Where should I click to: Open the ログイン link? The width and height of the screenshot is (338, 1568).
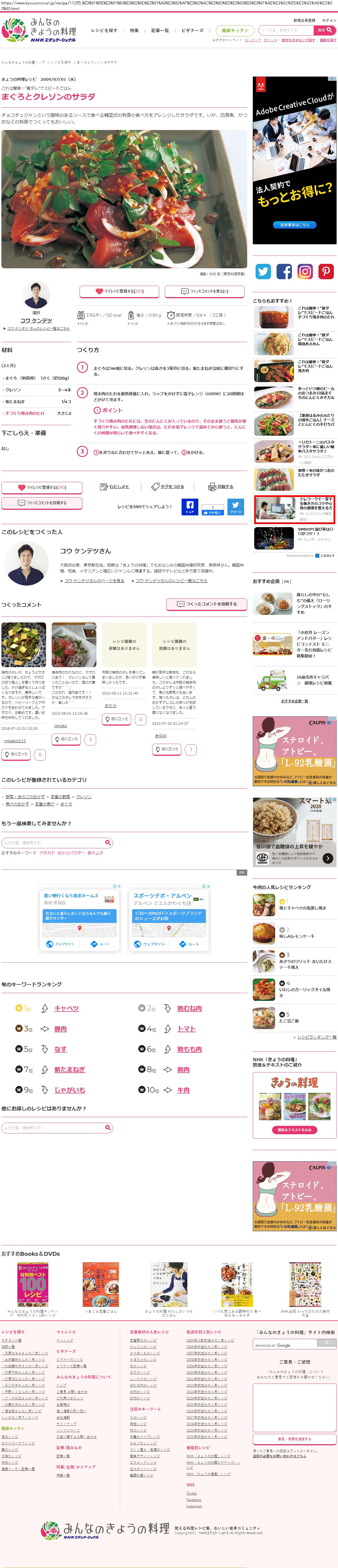pyautogui.click(x=328, y=21)
